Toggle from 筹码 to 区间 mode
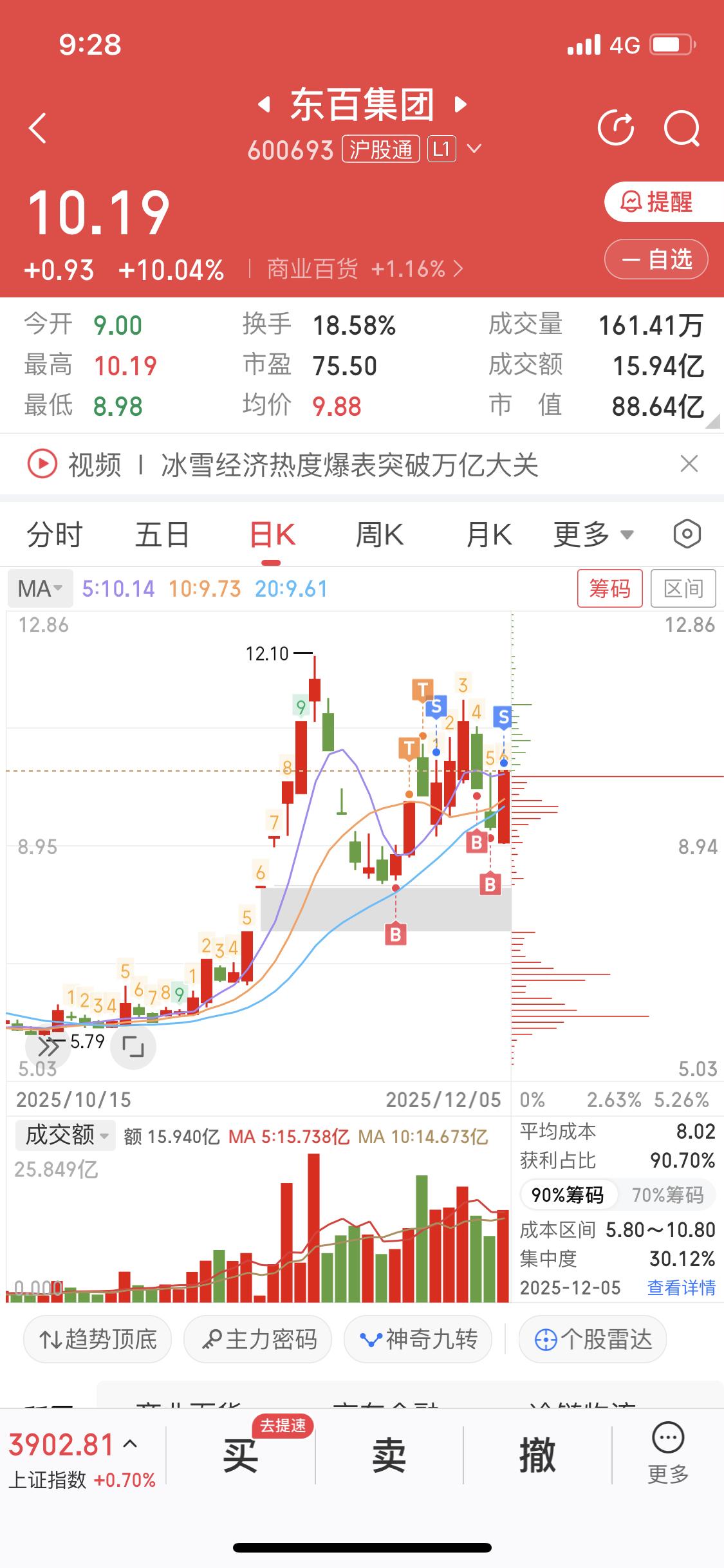 (683, 588)
